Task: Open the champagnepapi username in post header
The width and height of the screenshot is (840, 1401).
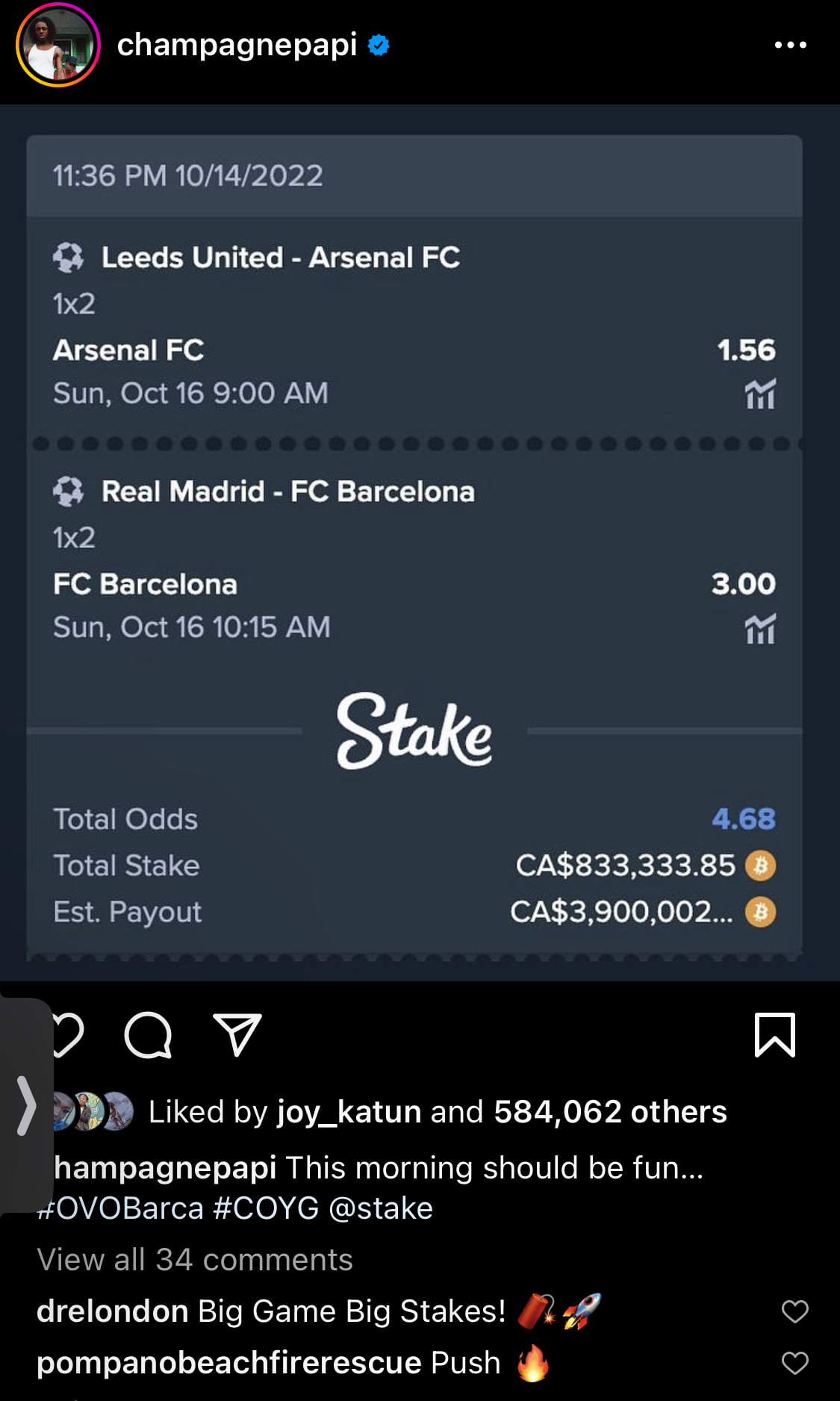Action: [x=237, y=46]
